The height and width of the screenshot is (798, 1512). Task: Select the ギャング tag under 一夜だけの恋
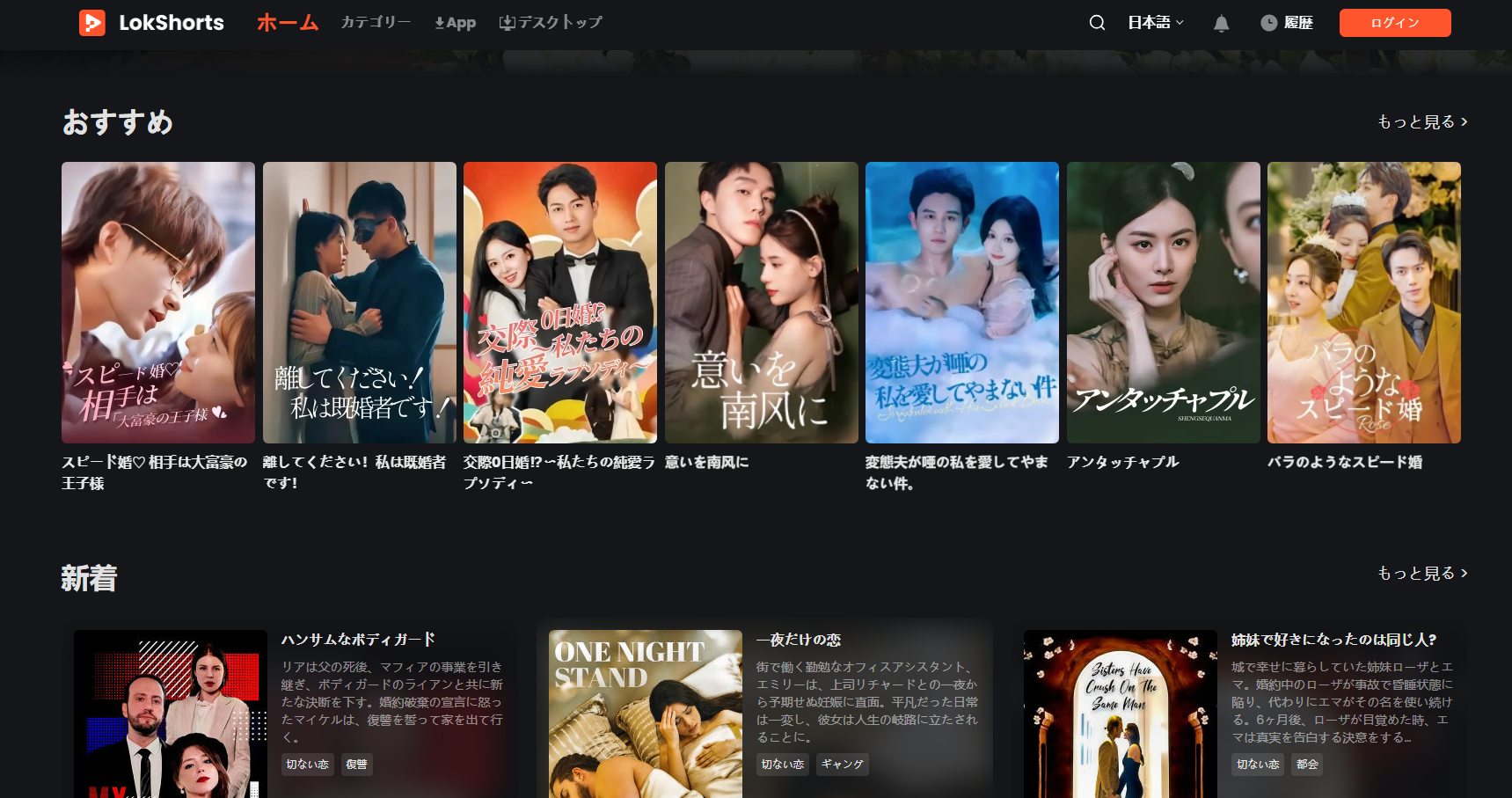click(842, 765)
